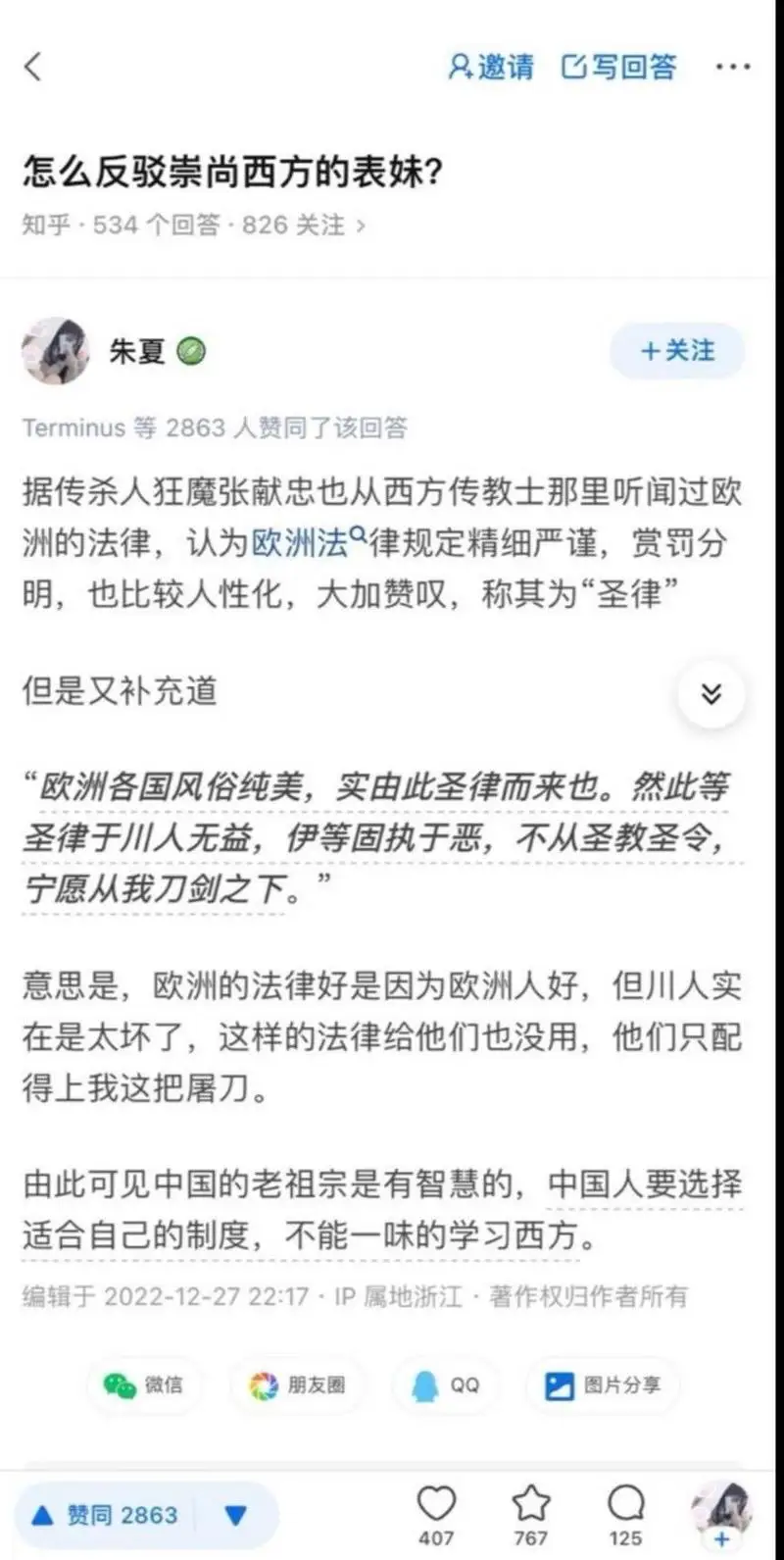Tap the double-chevron floating button

[x=710, y=694]
